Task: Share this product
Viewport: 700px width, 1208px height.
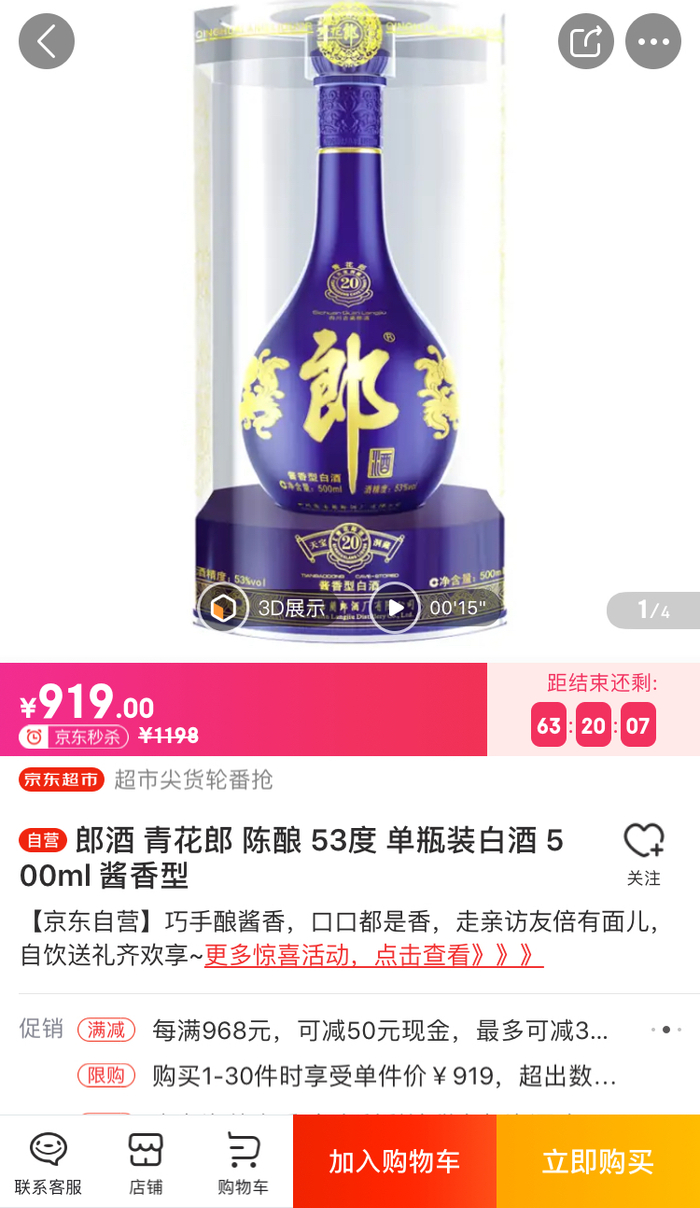Action: [586, 41]
